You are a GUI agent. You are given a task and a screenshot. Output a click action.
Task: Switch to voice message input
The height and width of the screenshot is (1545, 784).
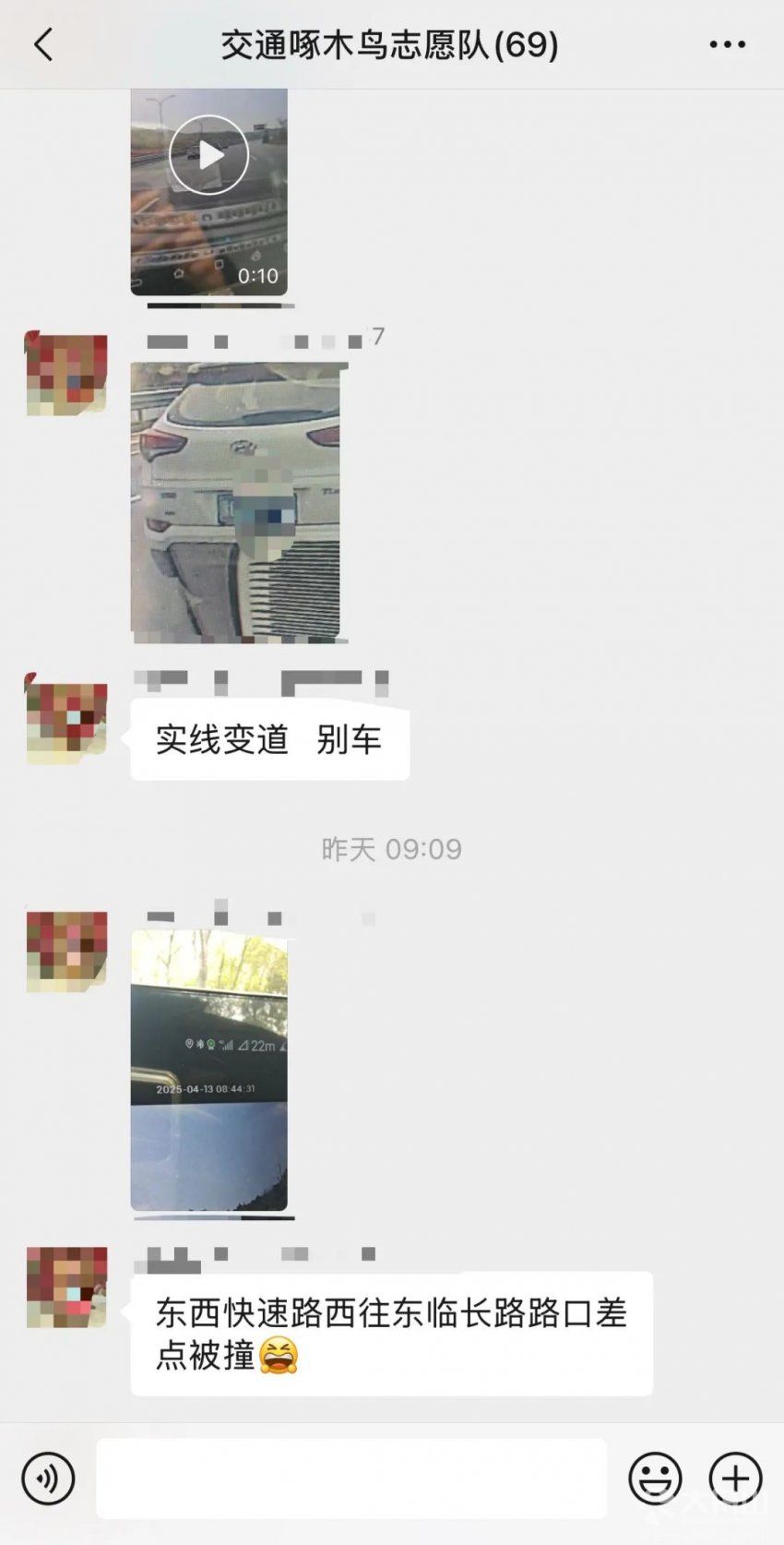pos(48,1479)
